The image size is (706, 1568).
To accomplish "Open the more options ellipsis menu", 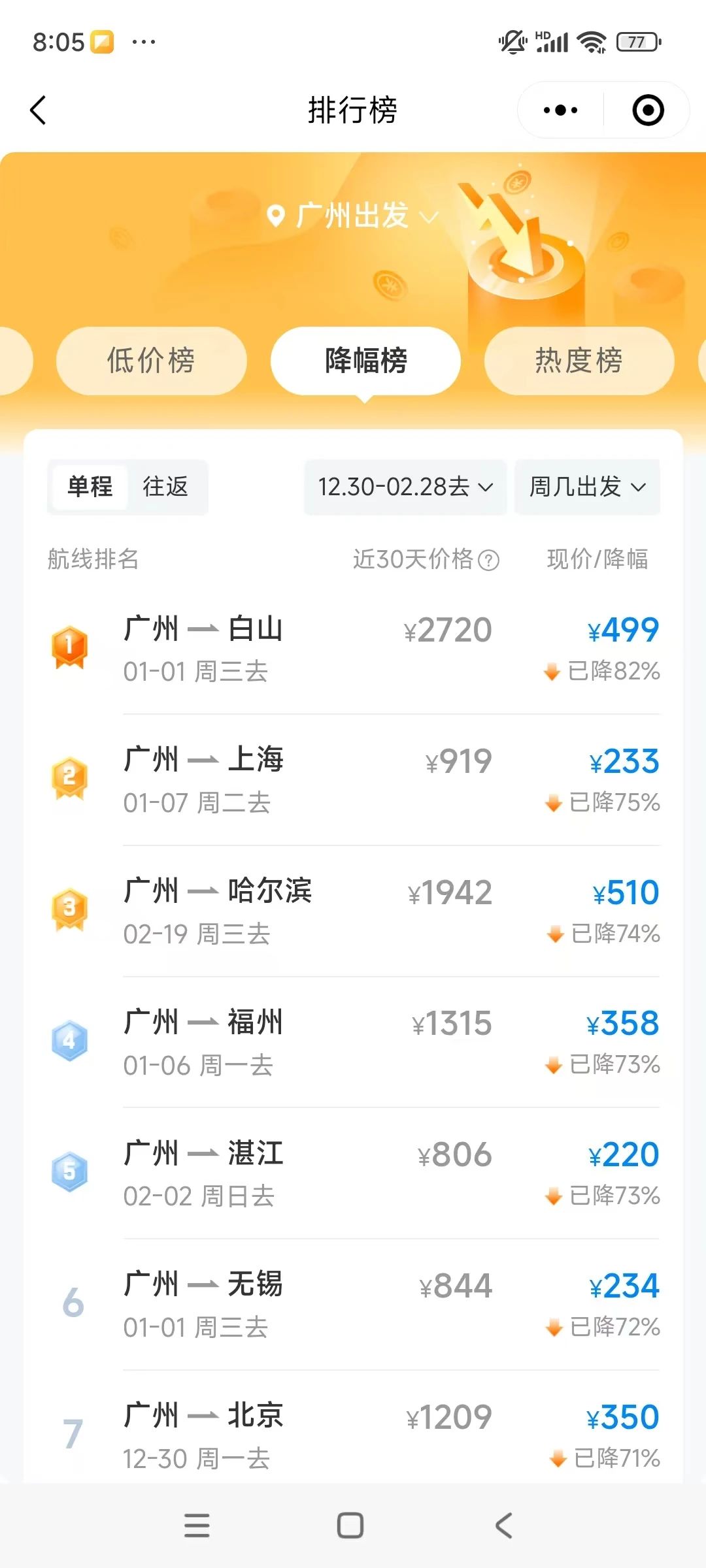I will 558,110.
